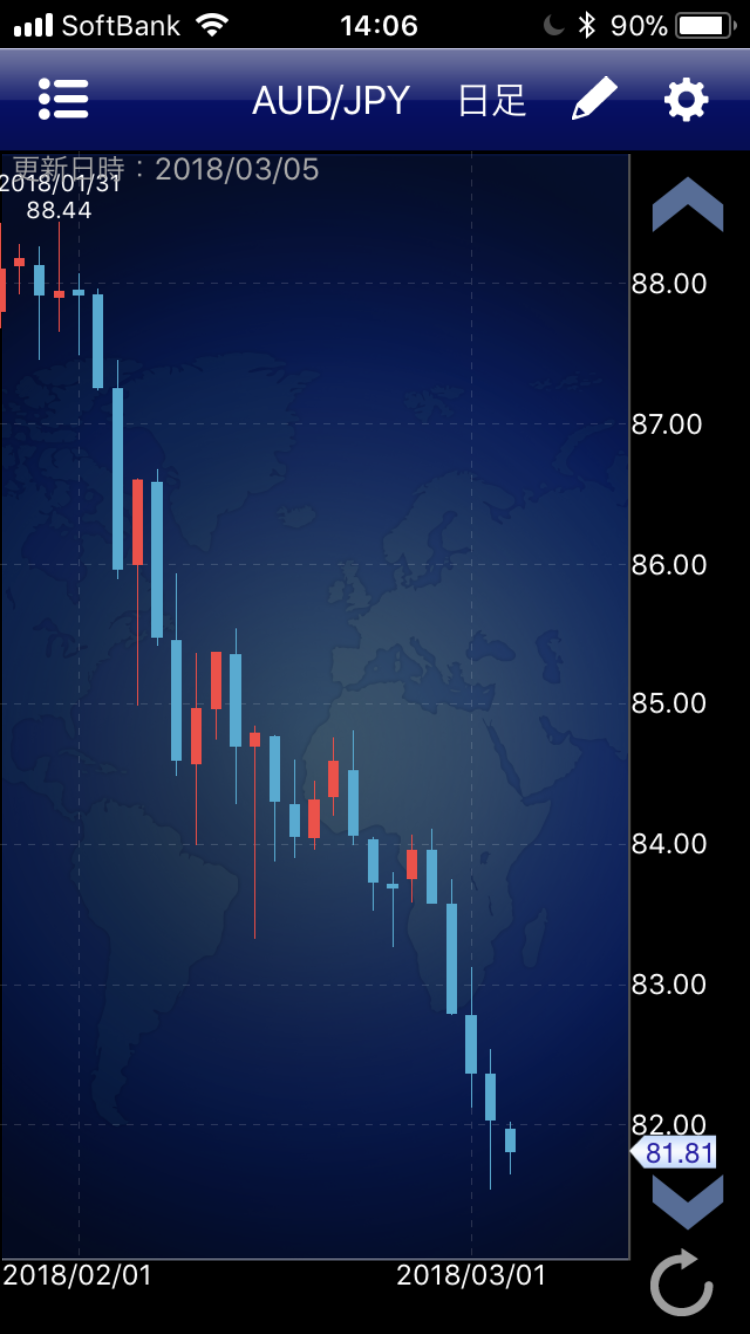Tap the down chevron arrow

(x=688, y=1202)
